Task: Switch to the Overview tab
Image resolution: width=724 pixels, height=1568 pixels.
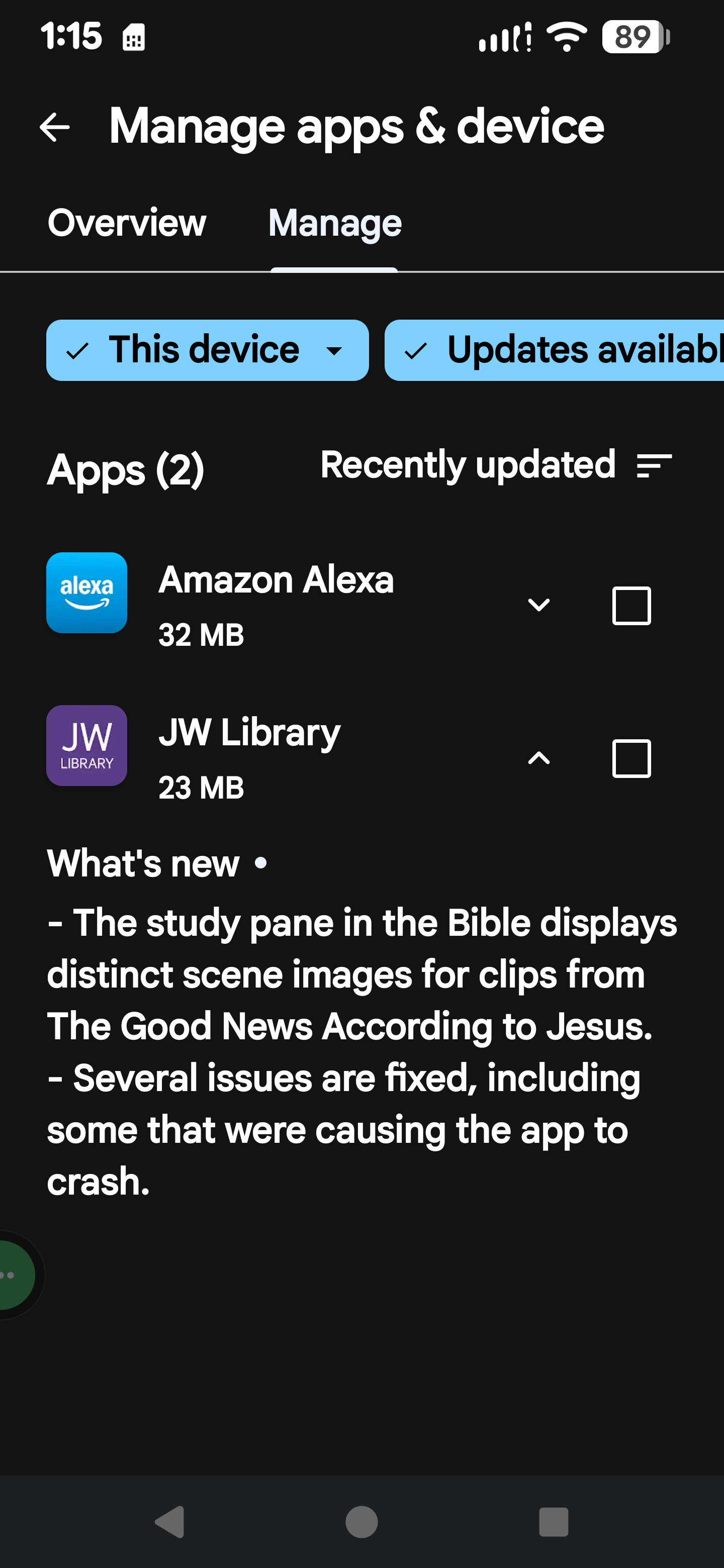Action: 127,223
